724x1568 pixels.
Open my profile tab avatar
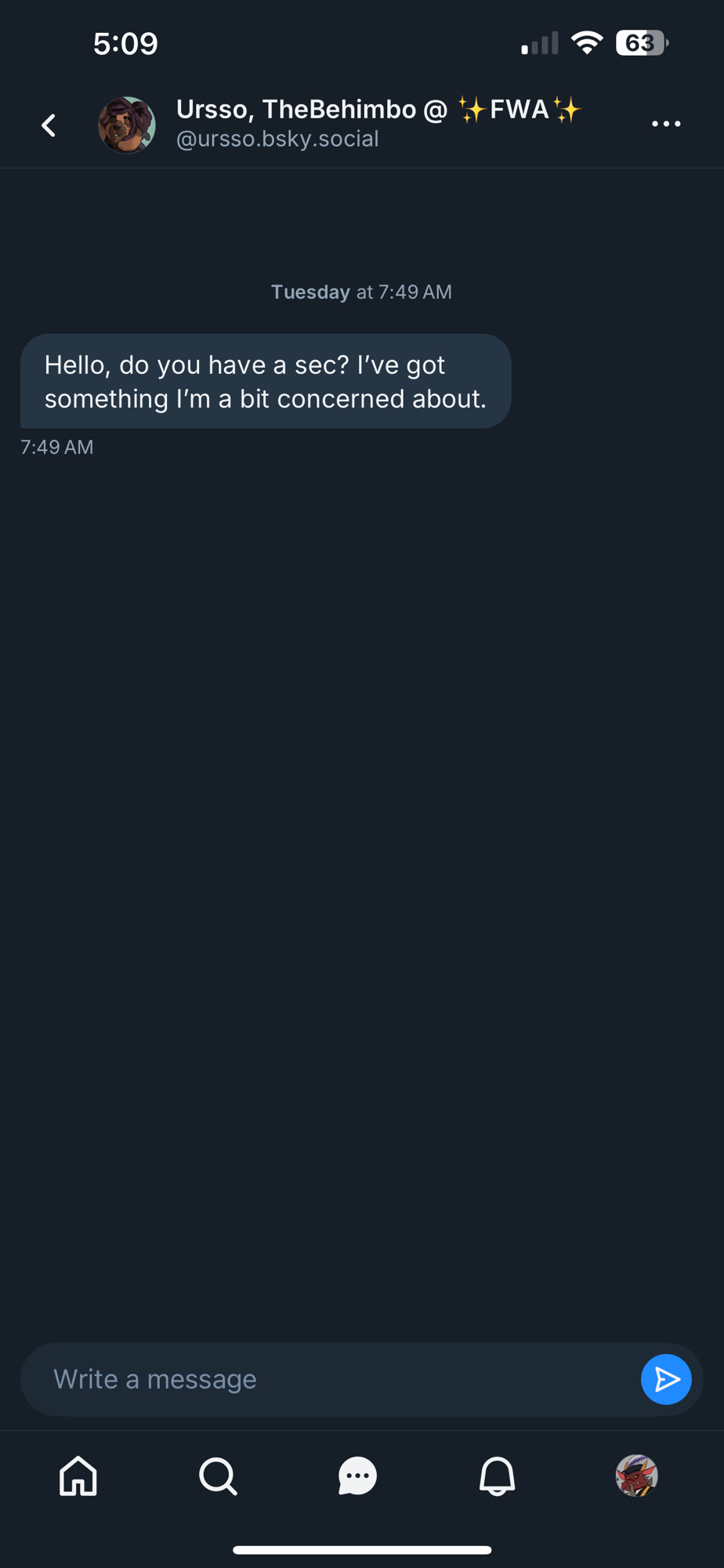[x=636, y=1476]
